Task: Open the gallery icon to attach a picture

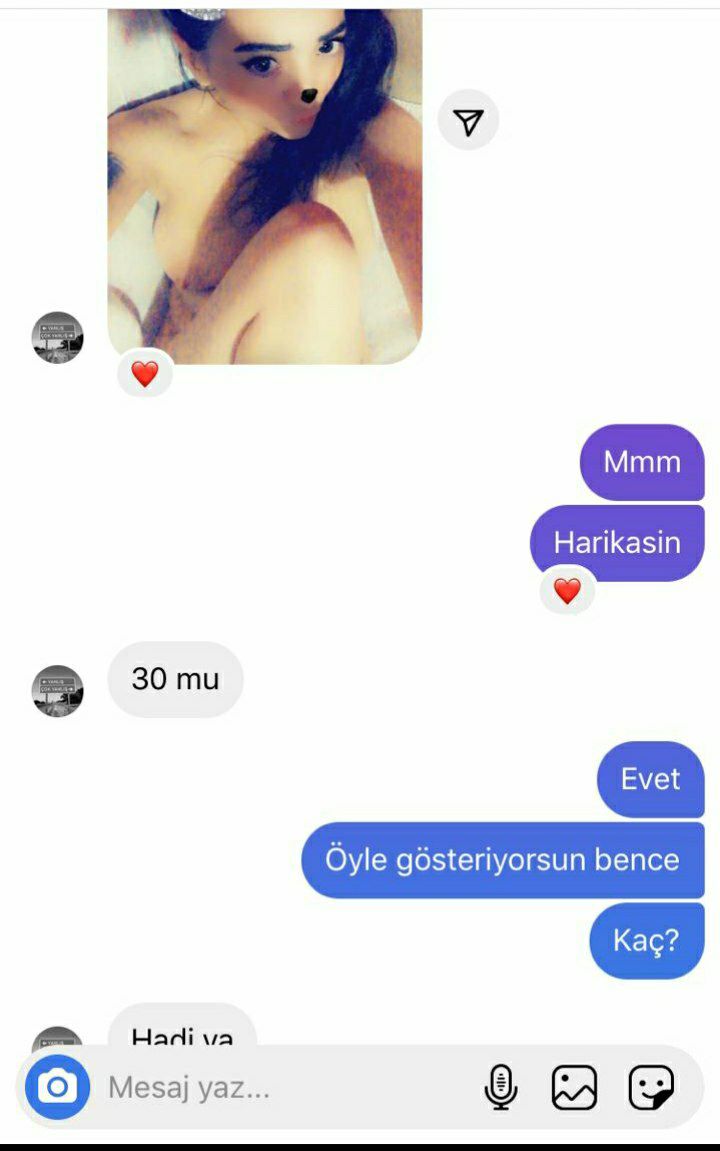Action: [572, 1087]
